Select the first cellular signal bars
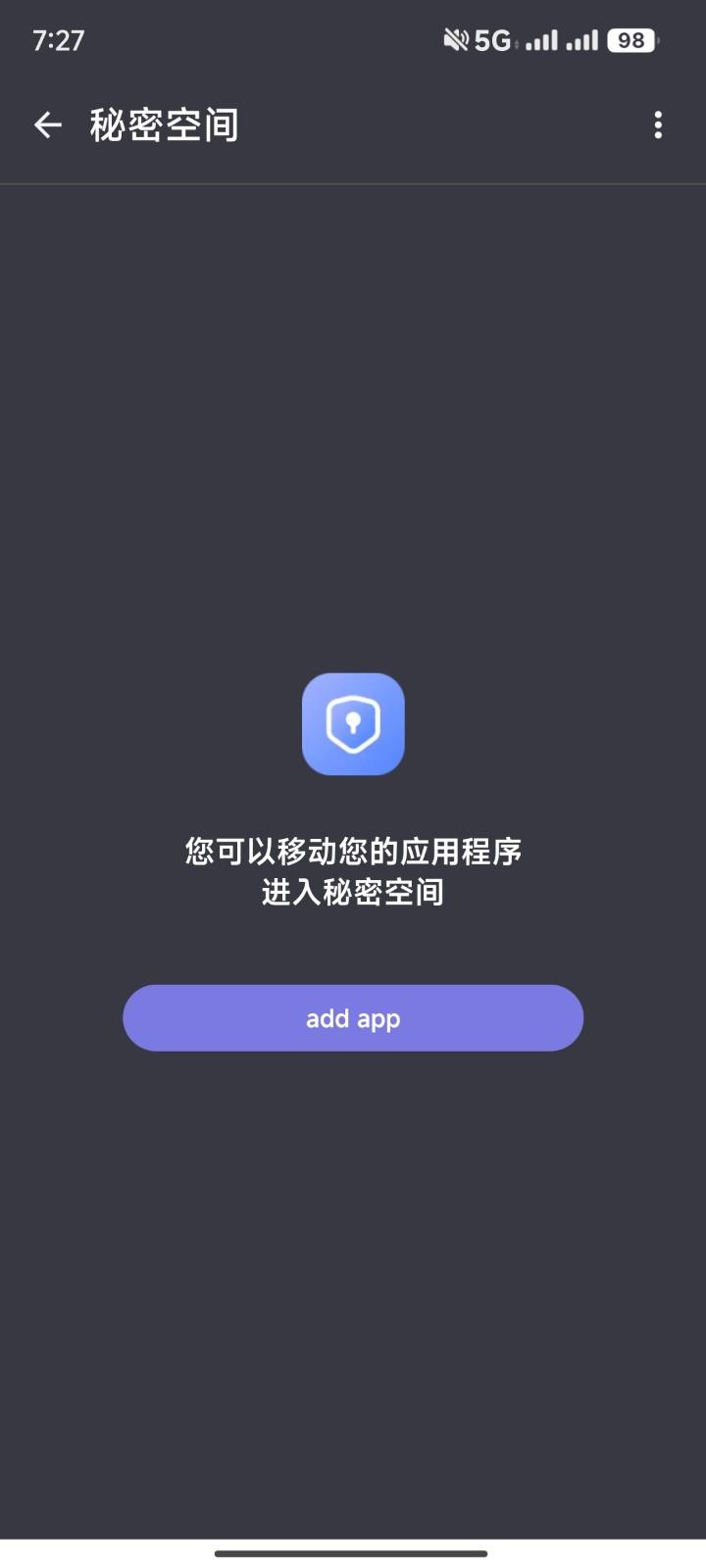This screenshot has width=706, height=1568. tap(540, 40)
